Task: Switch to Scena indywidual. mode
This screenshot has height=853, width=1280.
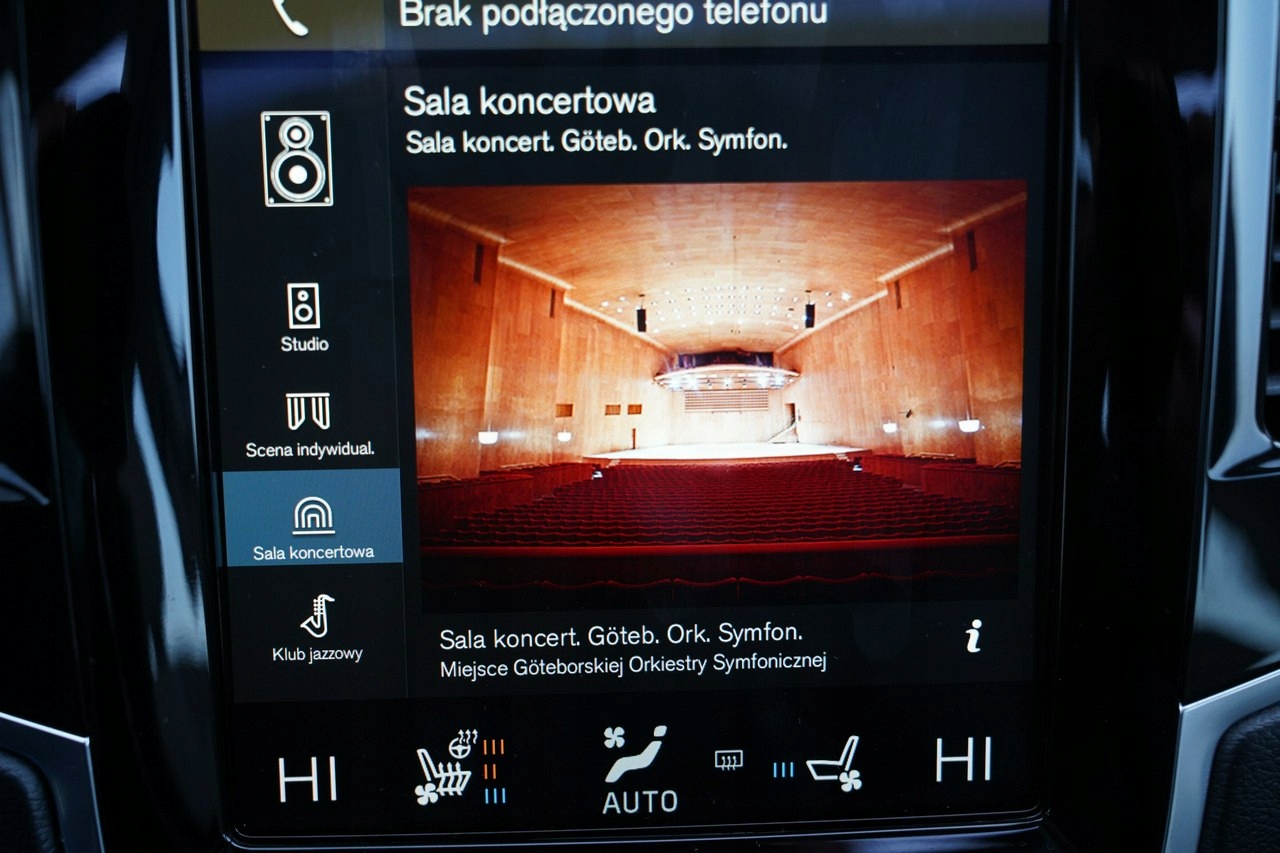Action: pyautogui.click(x=309, y=424)
